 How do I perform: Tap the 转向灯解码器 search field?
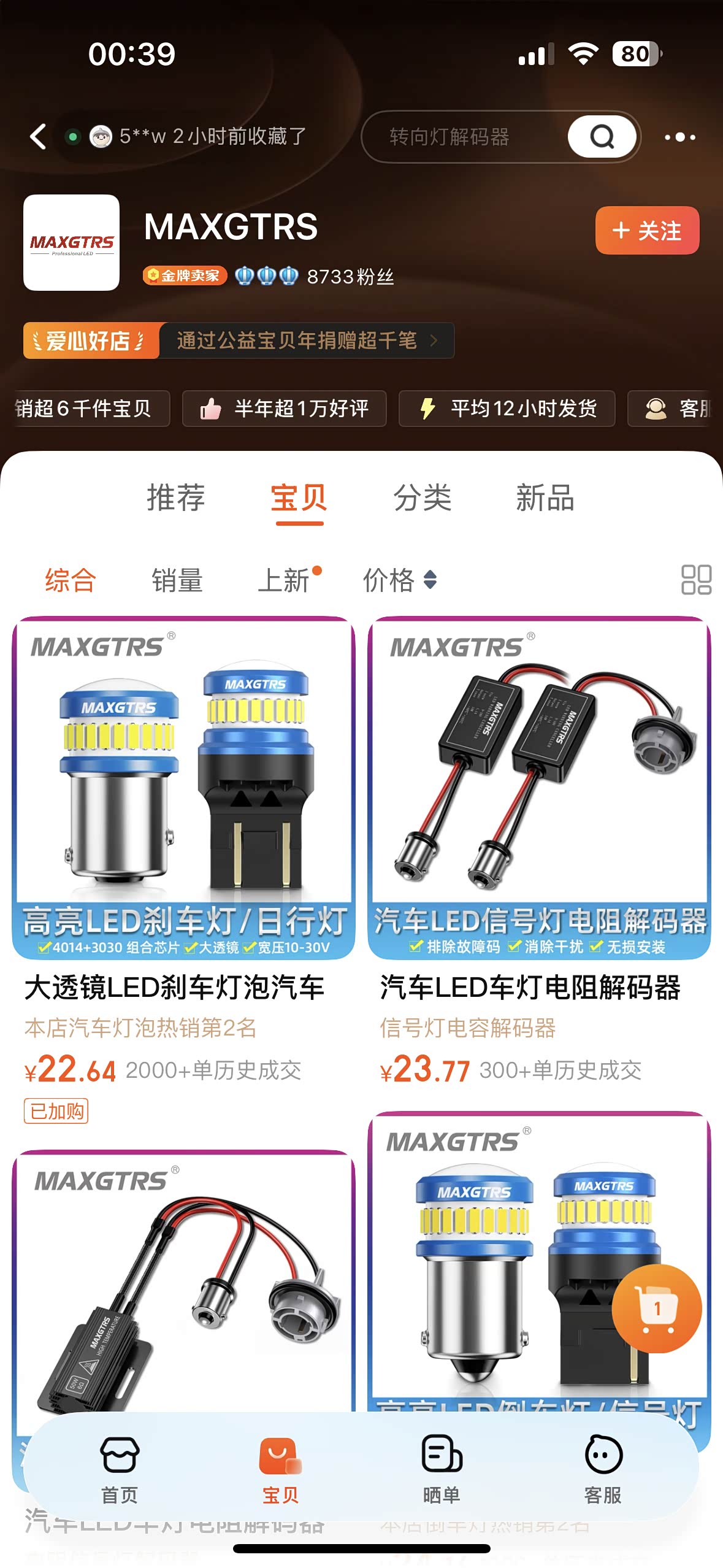click(460, 136)
